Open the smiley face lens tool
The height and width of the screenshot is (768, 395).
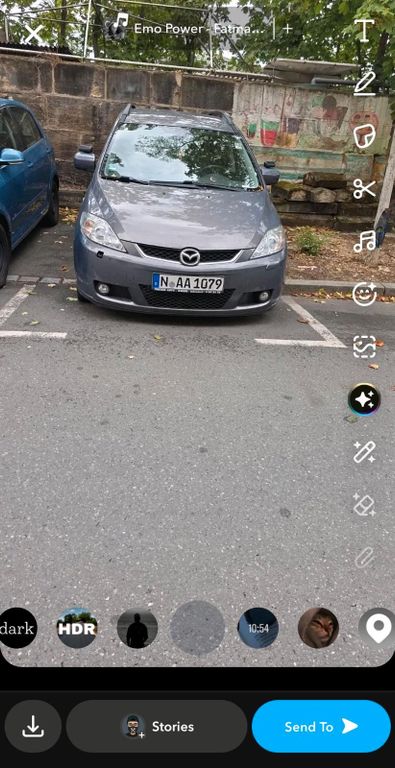(x=365, y=294)
